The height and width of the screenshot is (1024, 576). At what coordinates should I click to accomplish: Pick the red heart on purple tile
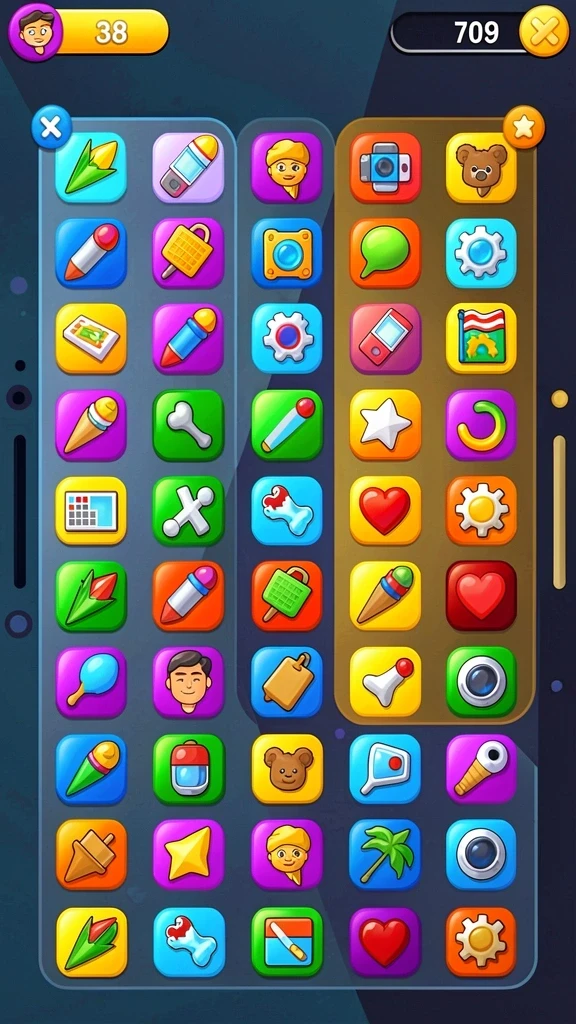pyautogui.click(x=385, y=942)
